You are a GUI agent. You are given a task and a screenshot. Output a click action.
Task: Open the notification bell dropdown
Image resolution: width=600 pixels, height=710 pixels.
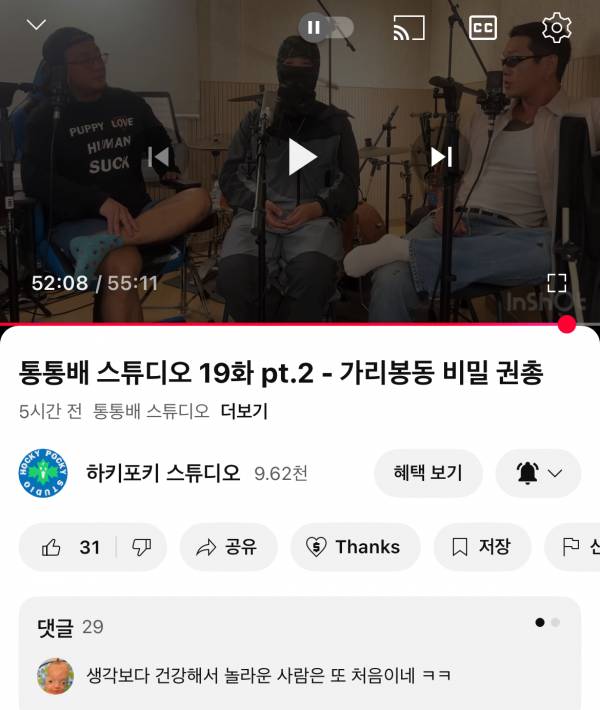pos(538,473)
